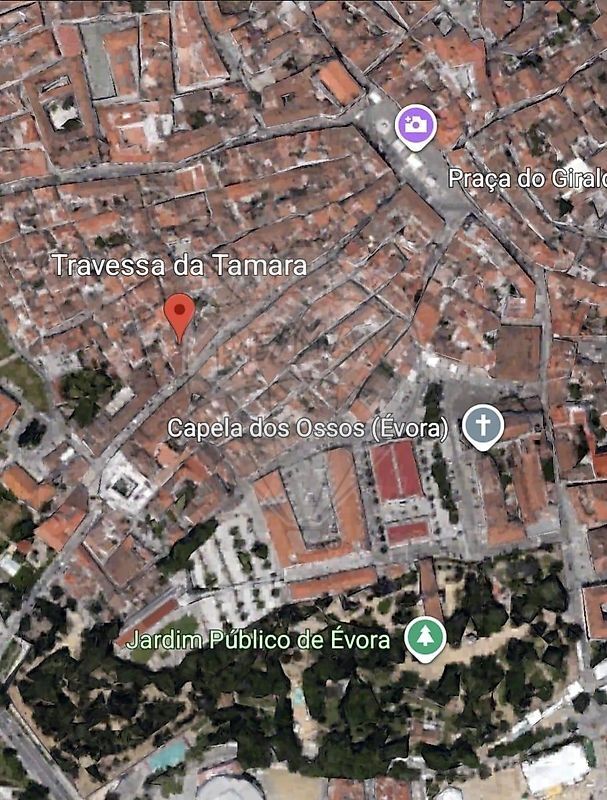Viewport: 607px width, 800px height.
Task: Select the Capela dos Ossos church marker
Action: coord(482,427)
